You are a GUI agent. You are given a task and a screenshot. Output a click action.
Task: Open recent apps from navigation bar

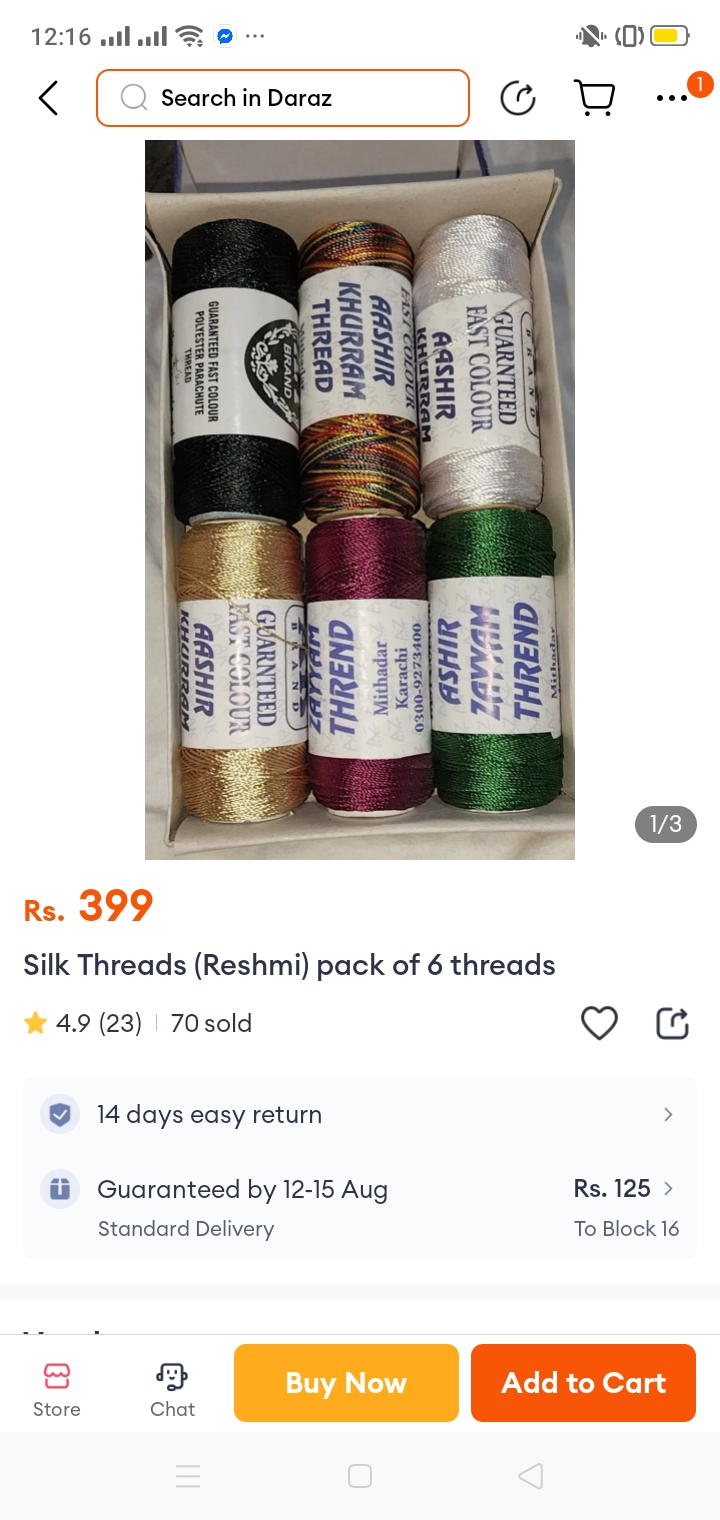pos(188,1476)
